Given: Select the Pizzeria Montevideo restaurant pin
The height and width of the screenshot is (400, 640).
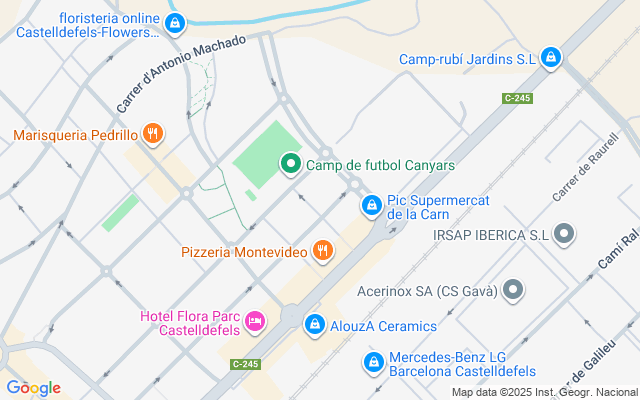Looking at the screenshot, I should click(x=322, y=251).
